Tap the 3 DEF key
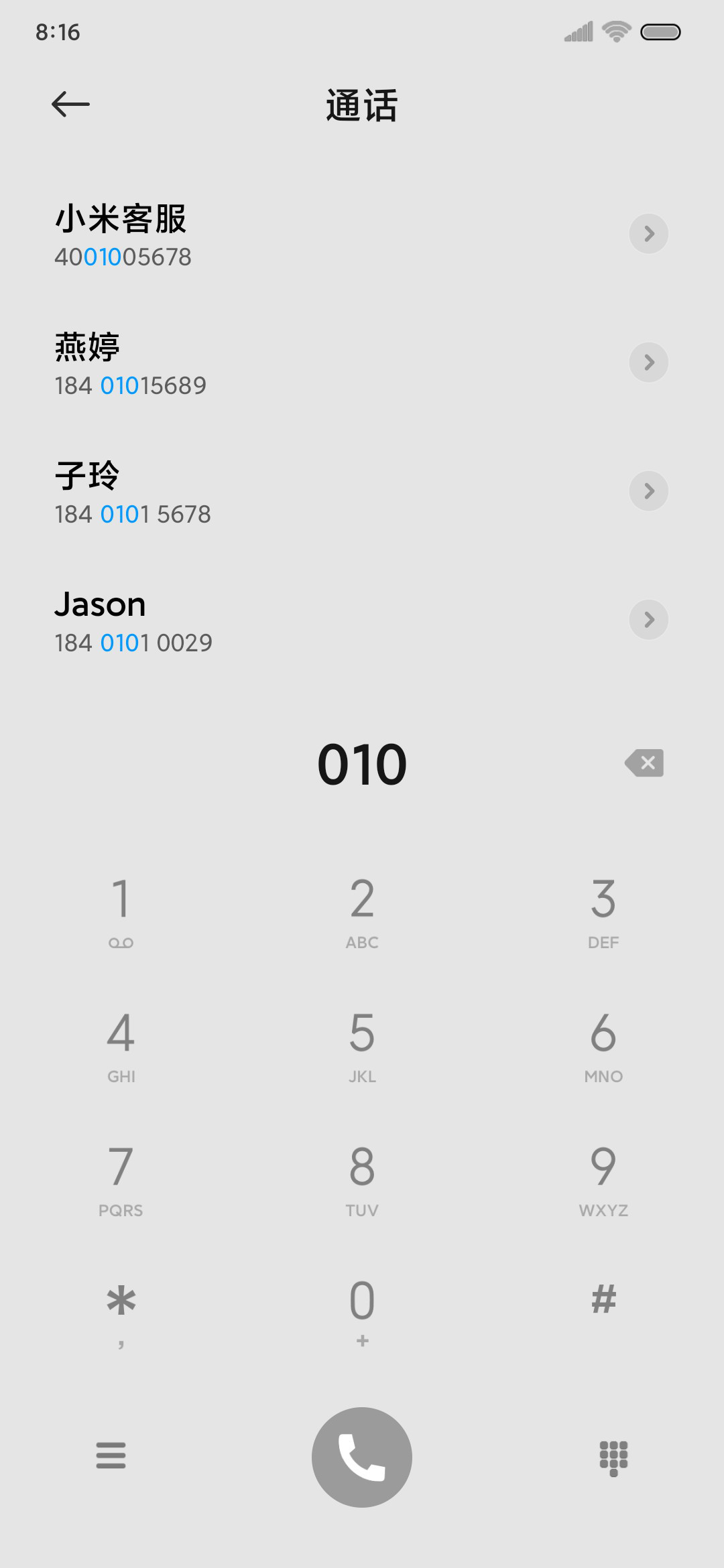This screenshot has width=724, height=1568. [x=603, y=911]
